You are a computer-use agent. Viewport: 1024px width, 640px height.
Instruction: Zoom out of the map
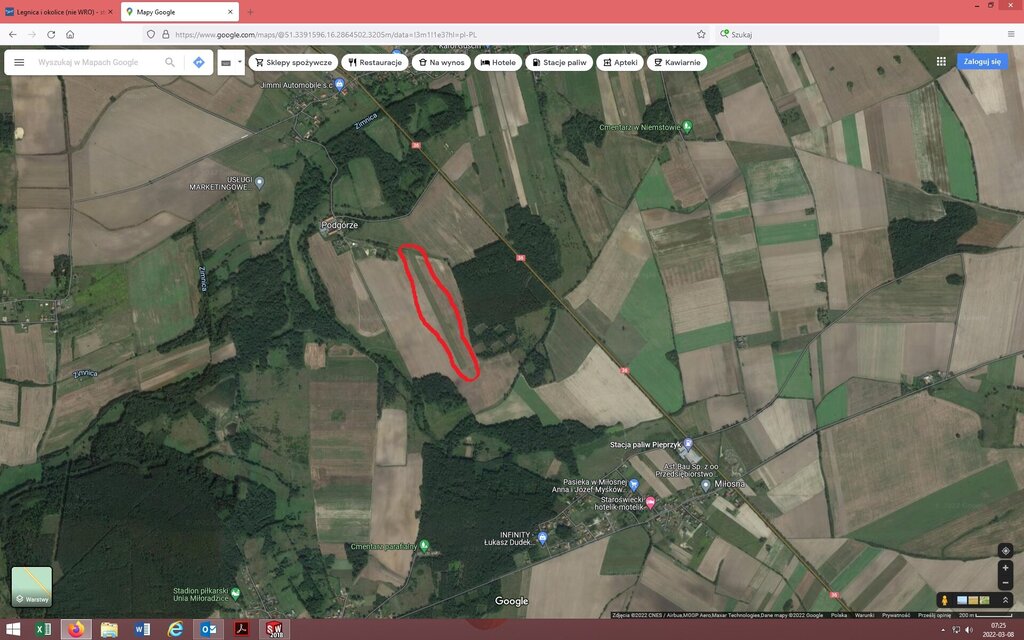pos(1005,583)
